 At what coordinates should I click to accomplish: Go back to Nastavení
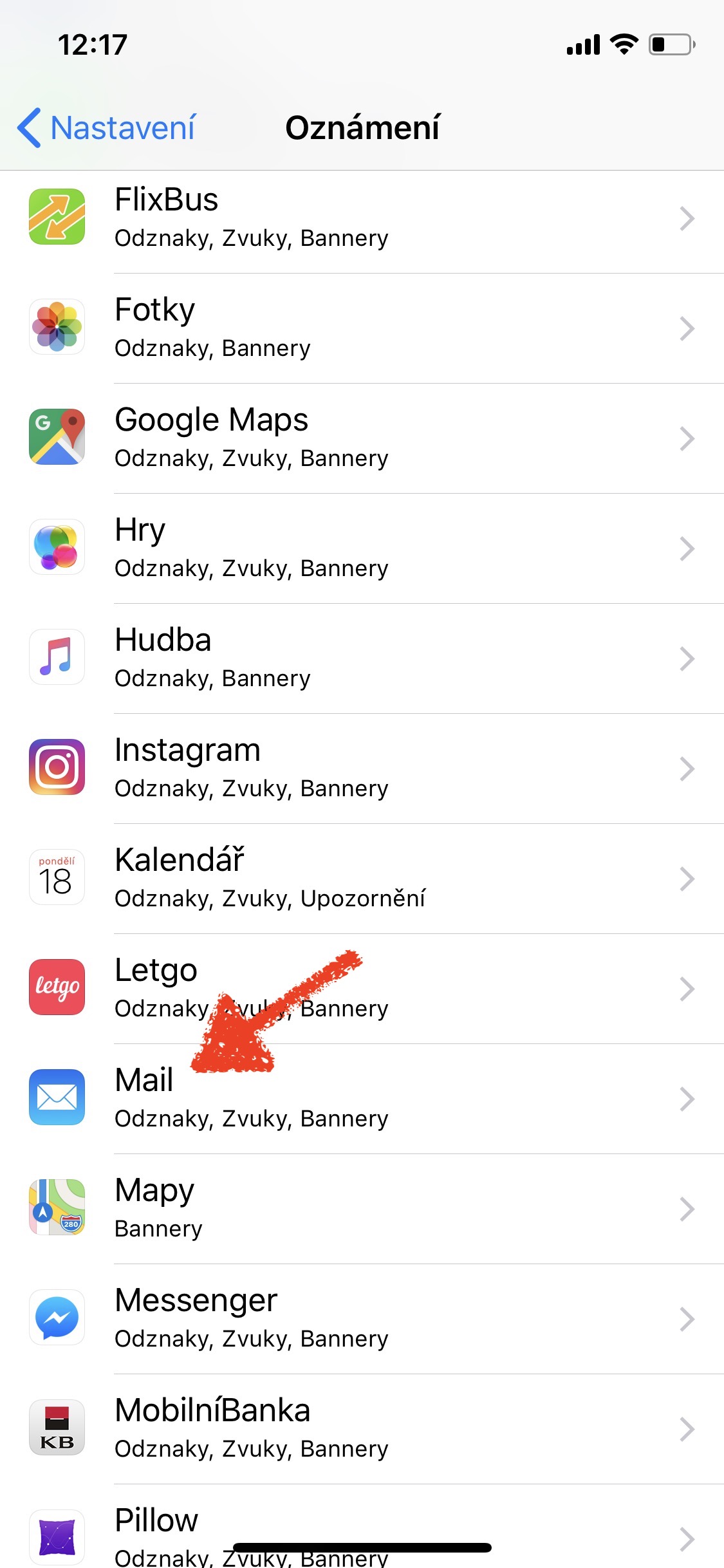(x=107, y=127)
